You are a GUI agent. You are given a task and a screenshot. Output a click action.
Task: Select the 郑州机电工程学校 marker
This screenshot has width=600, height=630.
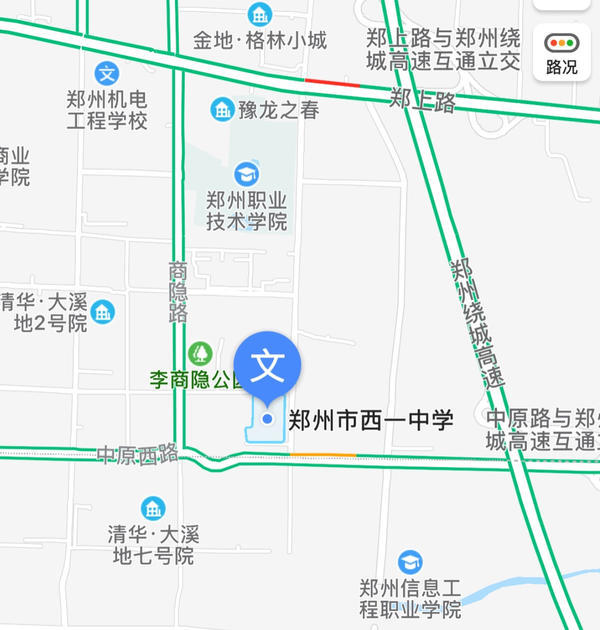coord(108,73)
